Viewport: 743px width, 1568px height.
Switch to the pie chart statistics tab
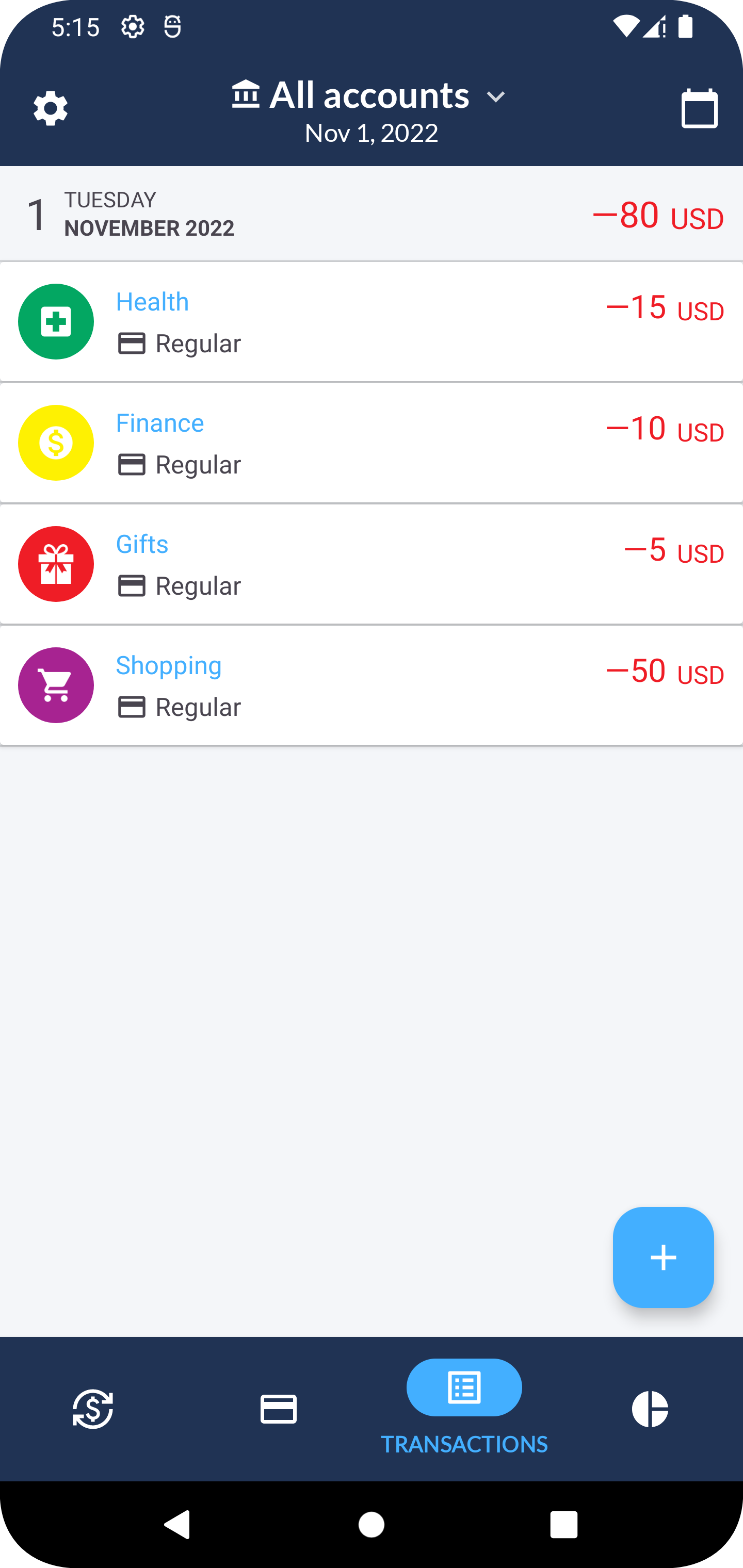[650, 1409]
